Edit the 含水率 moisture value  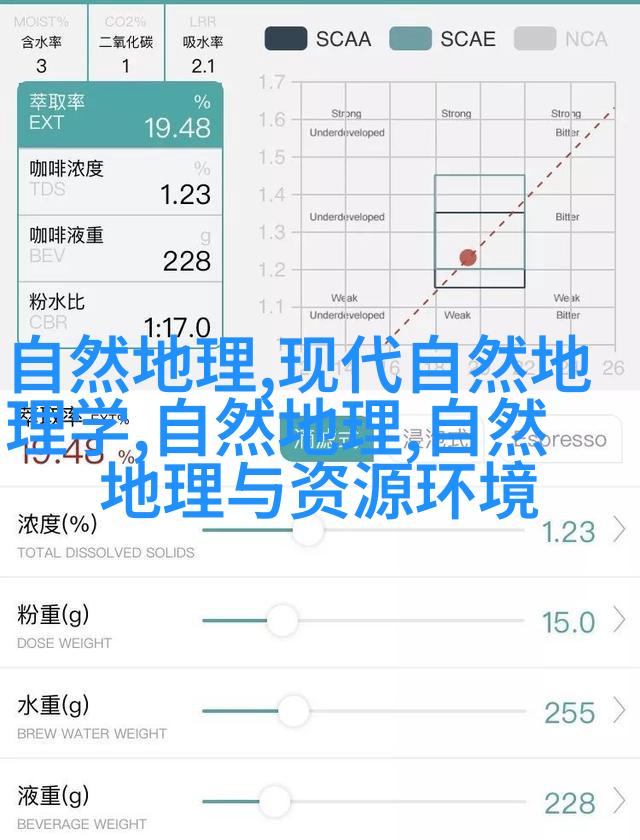coord(42,66)
